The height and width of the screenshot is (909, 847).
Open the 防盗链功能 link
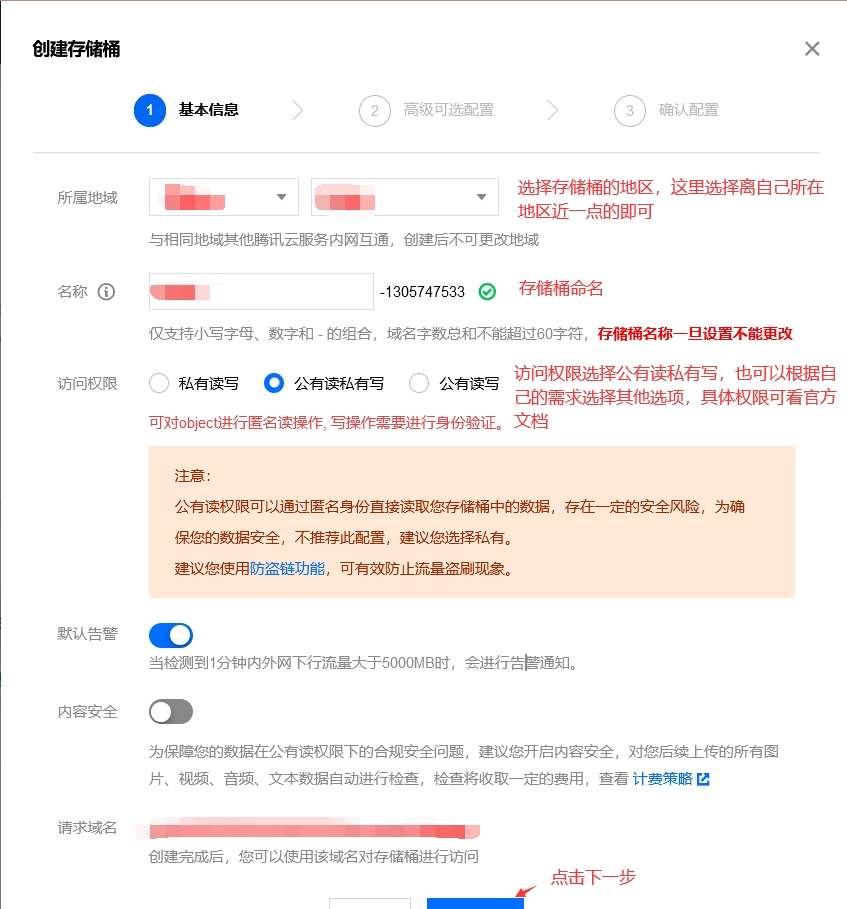pyautogui.click(x=287, y=569)
